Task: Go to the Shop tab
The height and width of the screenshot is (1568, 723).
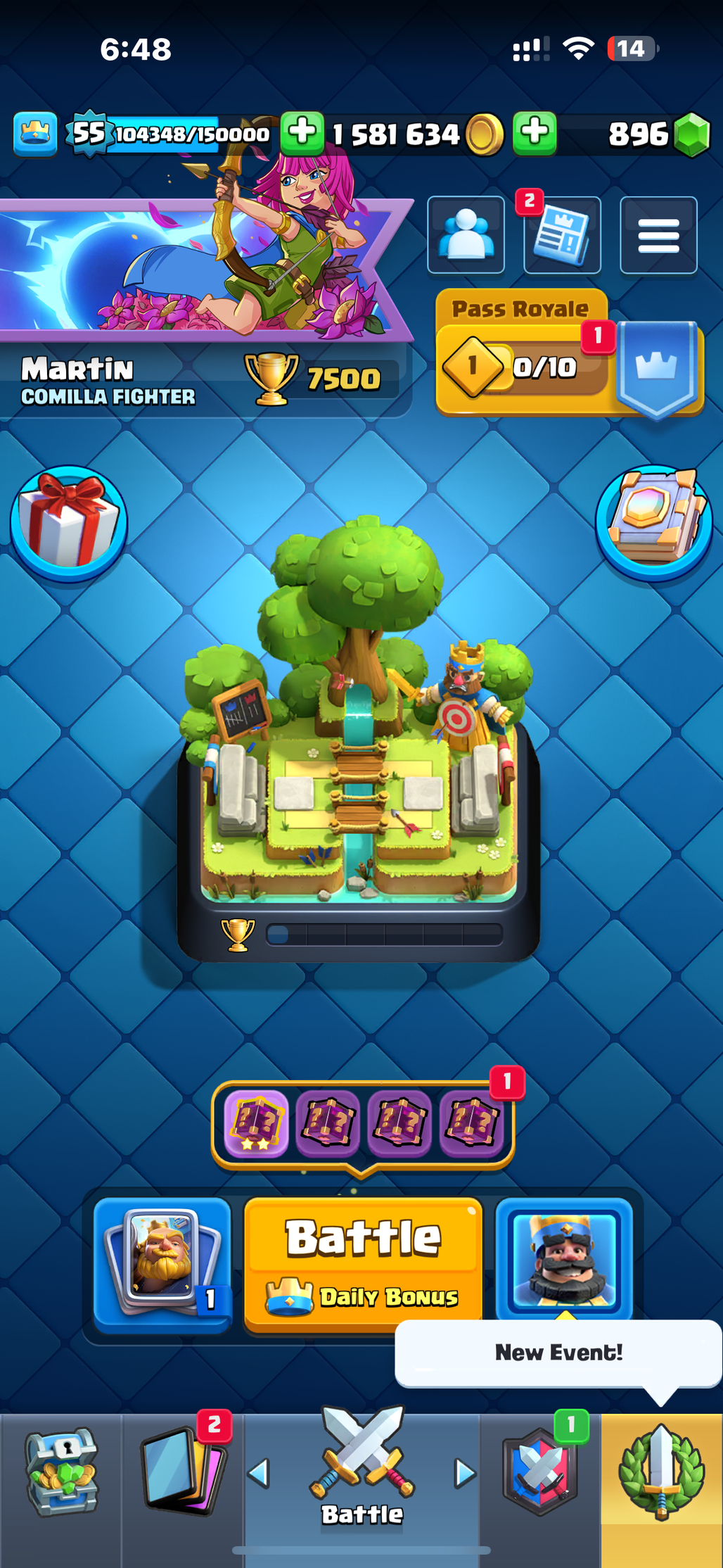Action: coord(61,1472)
